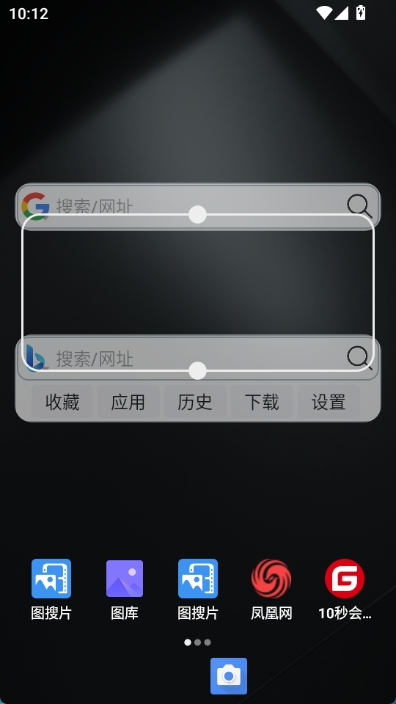
Task: Open the 应用 apps shortcut
Action: click(x=128, y=402)
